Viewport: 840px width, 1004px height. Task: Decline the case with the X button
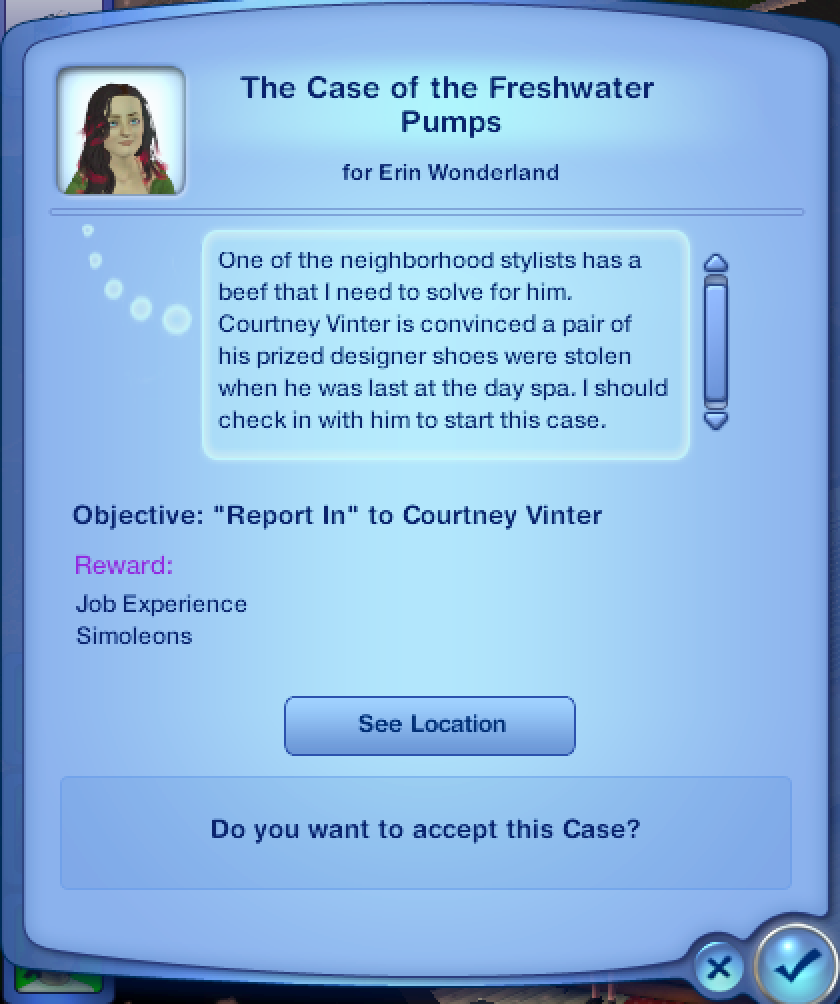tap(719, 968)
